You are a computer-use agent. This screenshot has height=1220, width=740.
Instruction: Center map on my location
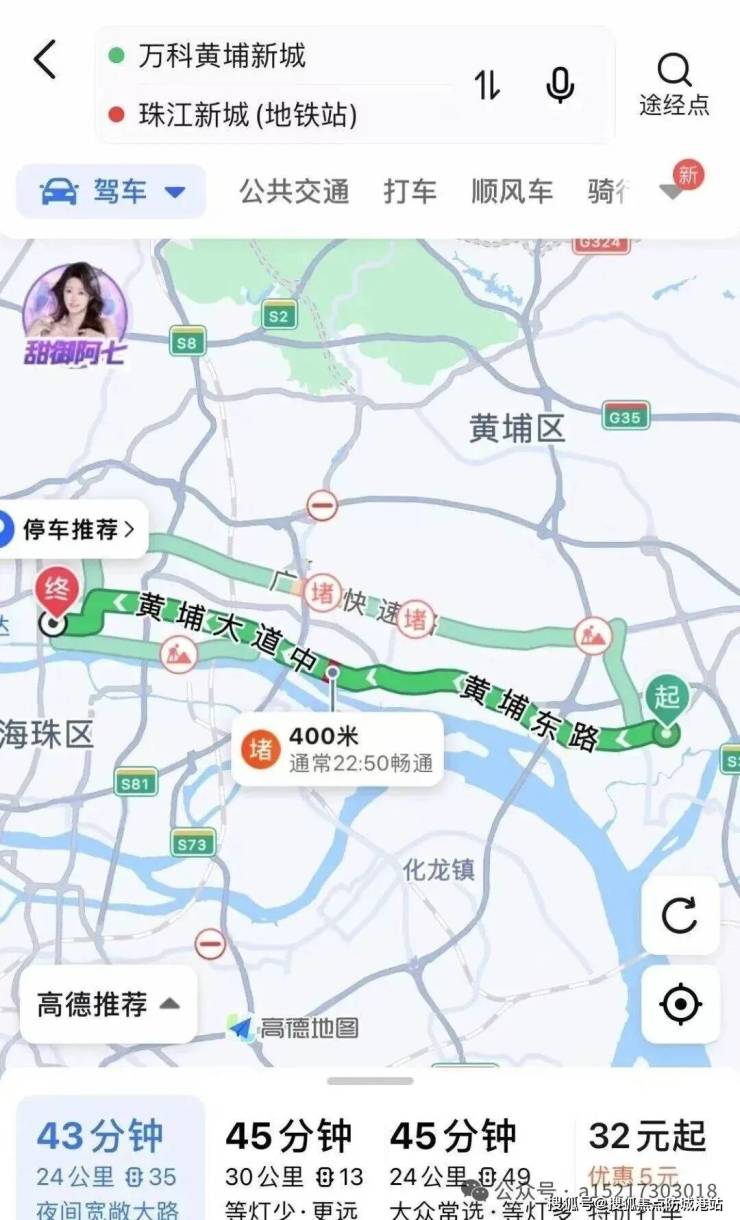pos(680,1003)
